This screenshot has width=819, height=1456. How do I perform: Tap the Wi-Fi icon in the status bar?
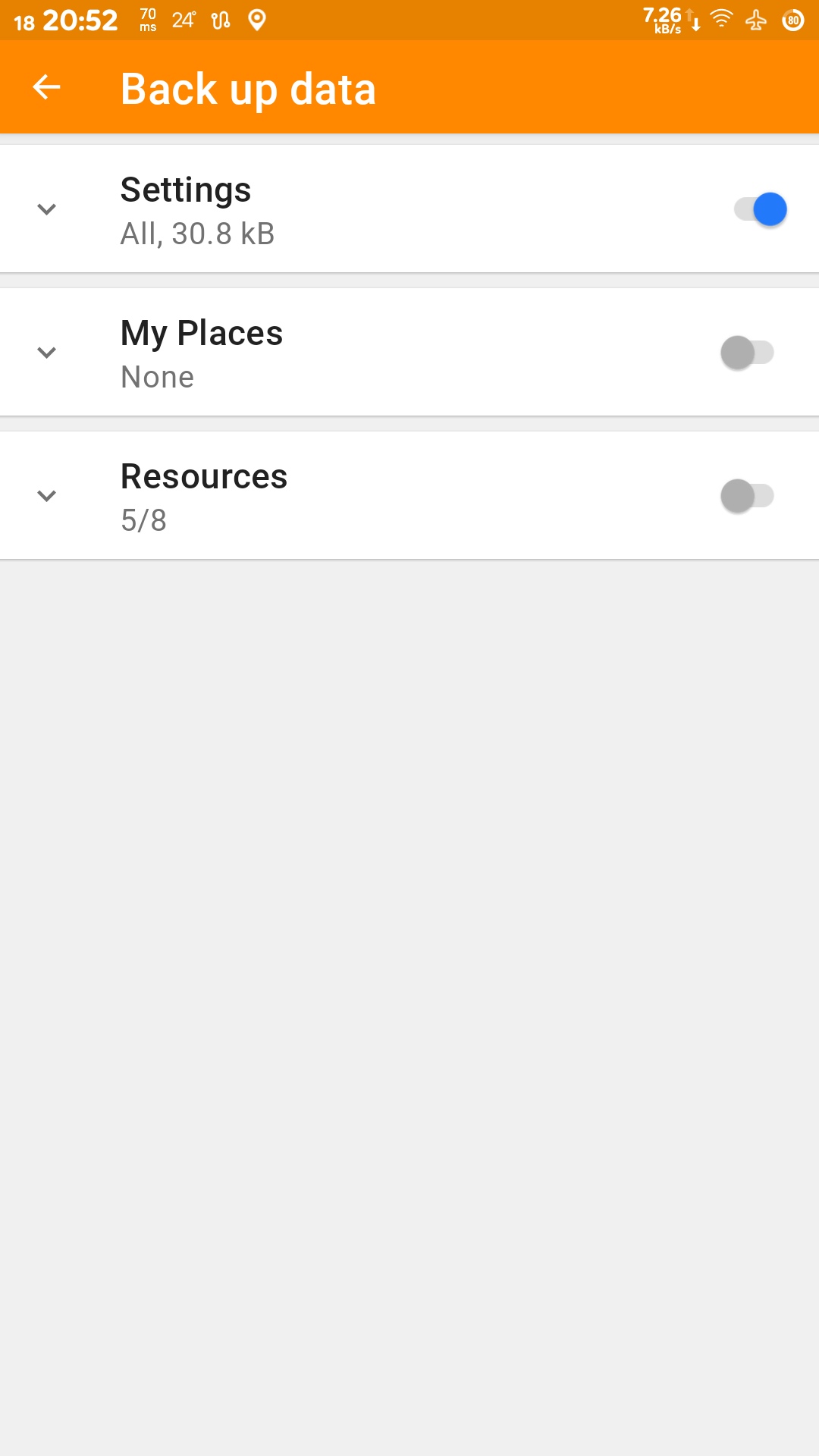coord(720,20)
